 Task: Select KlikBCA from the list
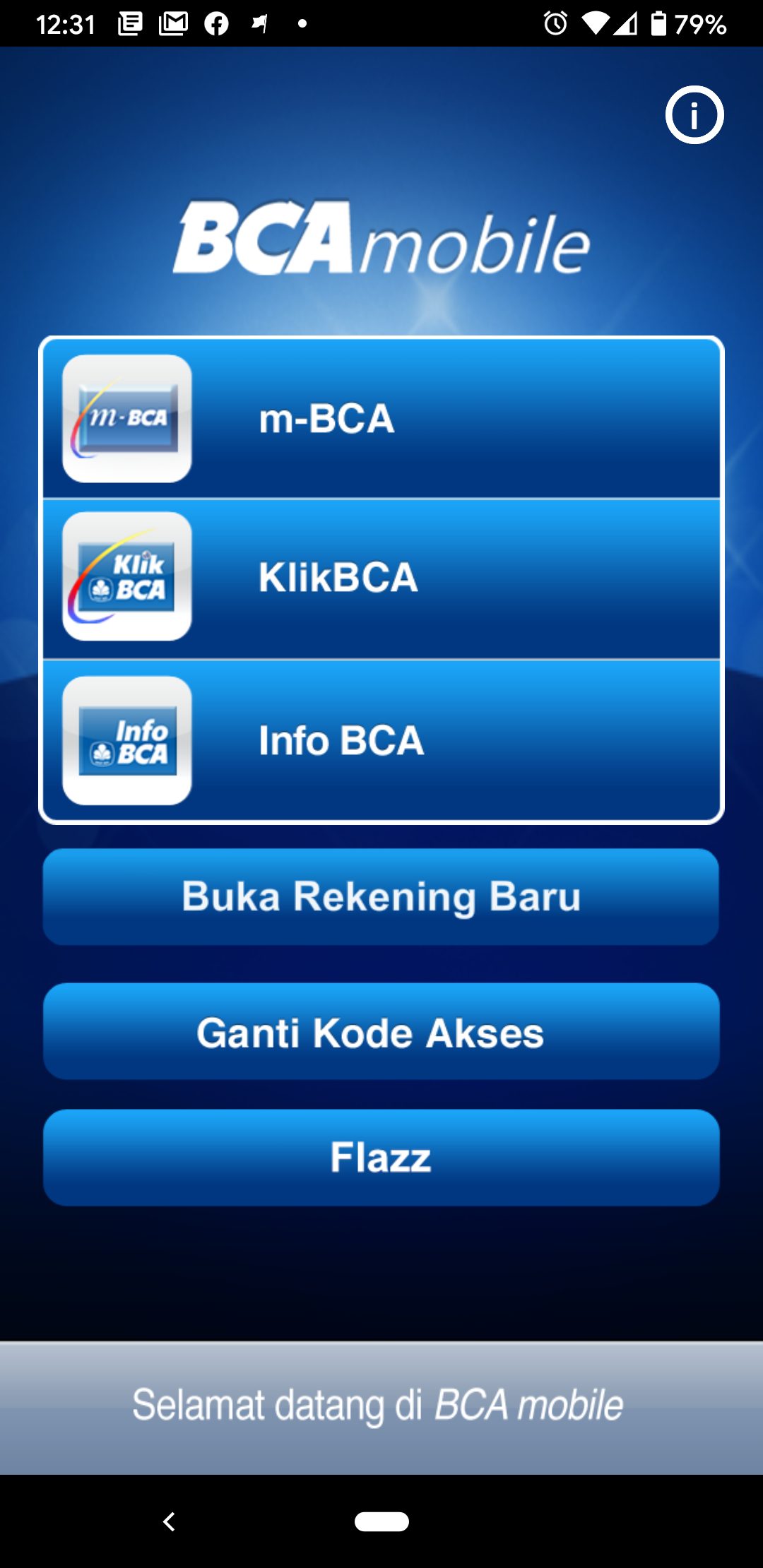pos(381,578)
